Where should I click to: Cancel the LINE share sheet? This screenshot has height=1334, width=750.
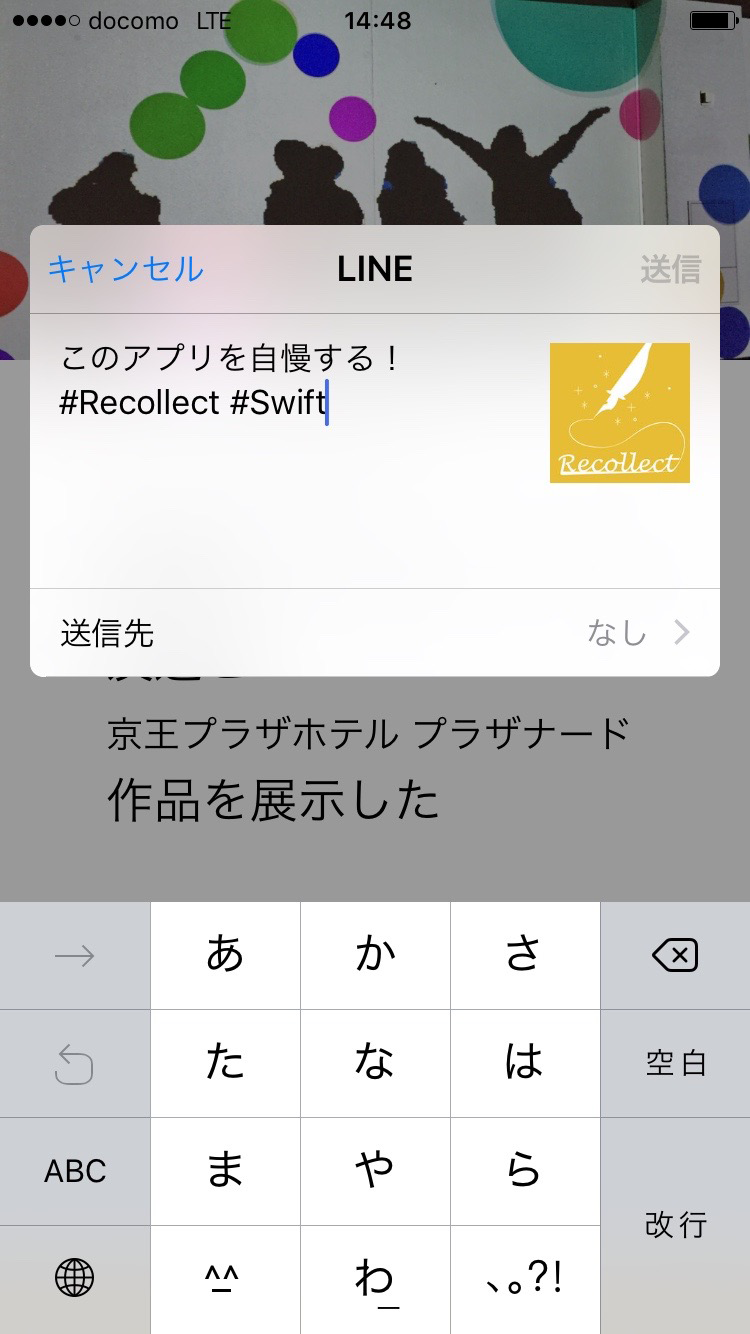[126, 269]
